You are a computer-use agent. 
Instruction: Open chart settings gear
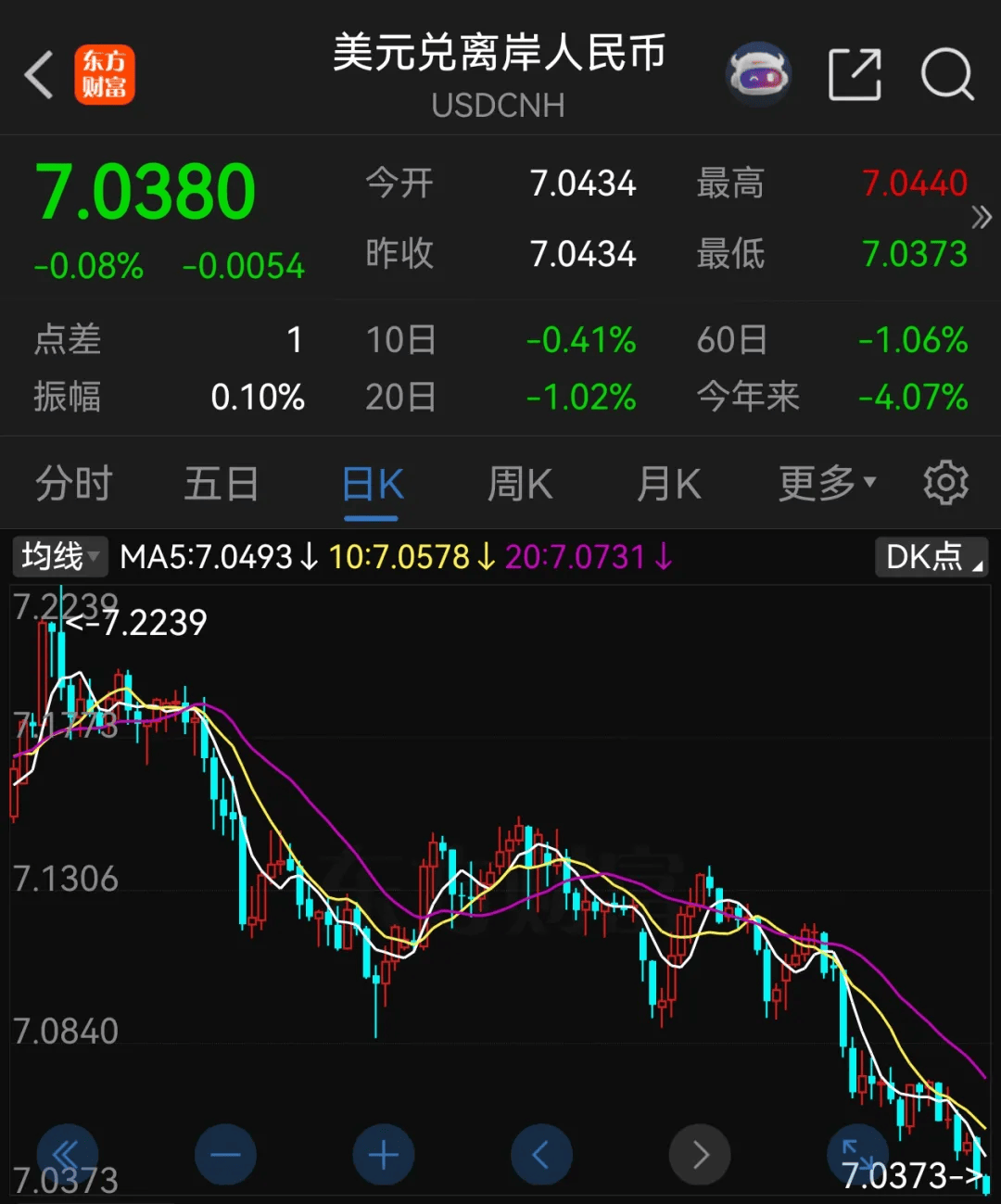tap(945, 483)
